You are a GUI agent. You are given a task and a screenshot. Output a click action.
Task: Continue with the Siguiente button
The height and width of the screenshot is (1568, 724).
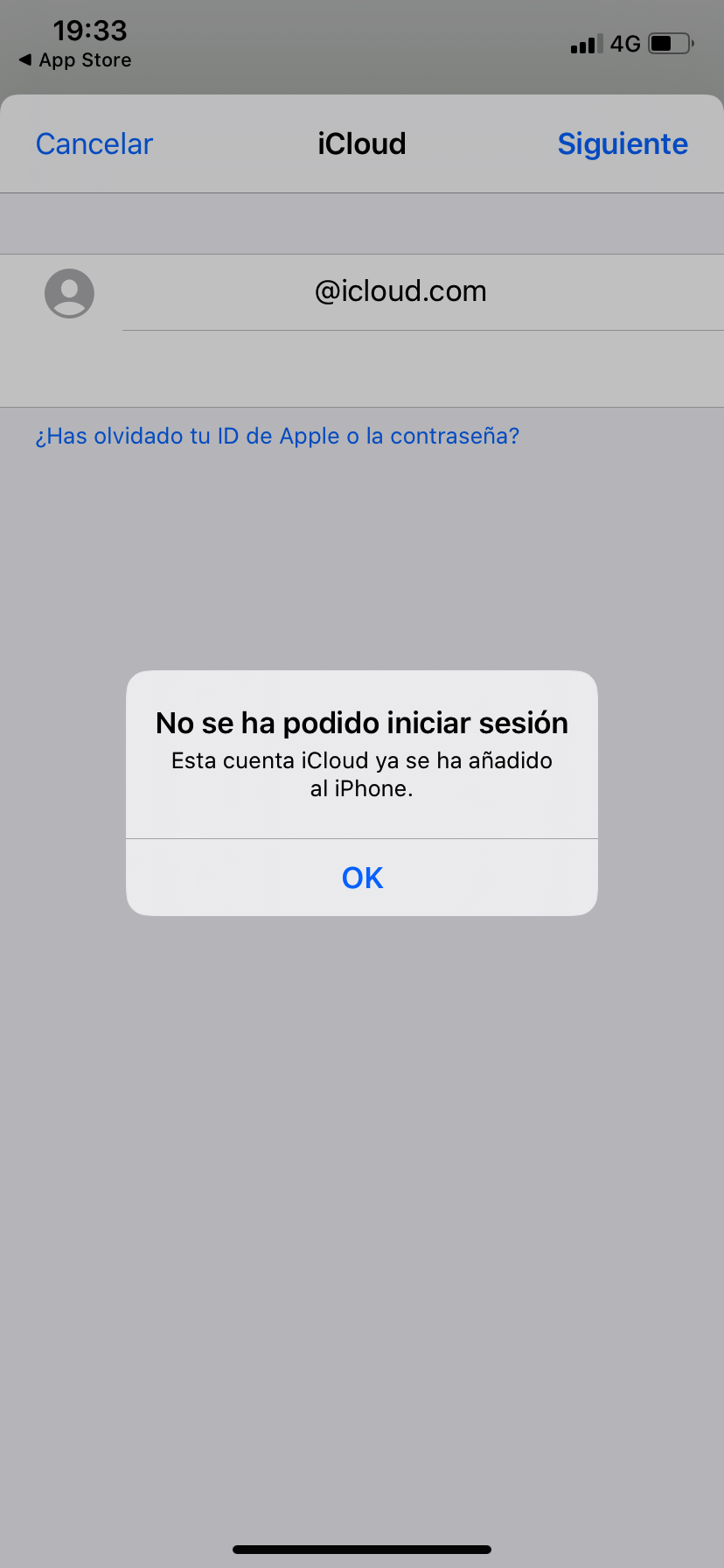click(622, 144)
